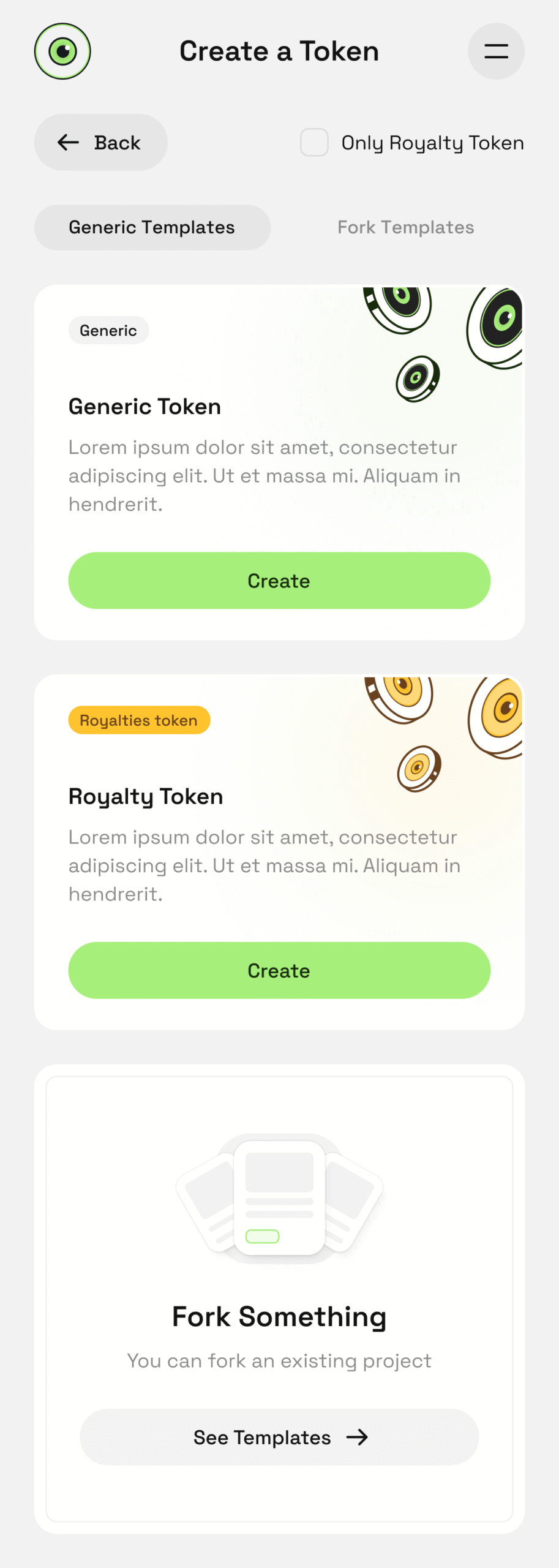The height and width of the screenshot is (1568, 559).
Task: Open the hamburger menu
Action: [x=495, y=51]
